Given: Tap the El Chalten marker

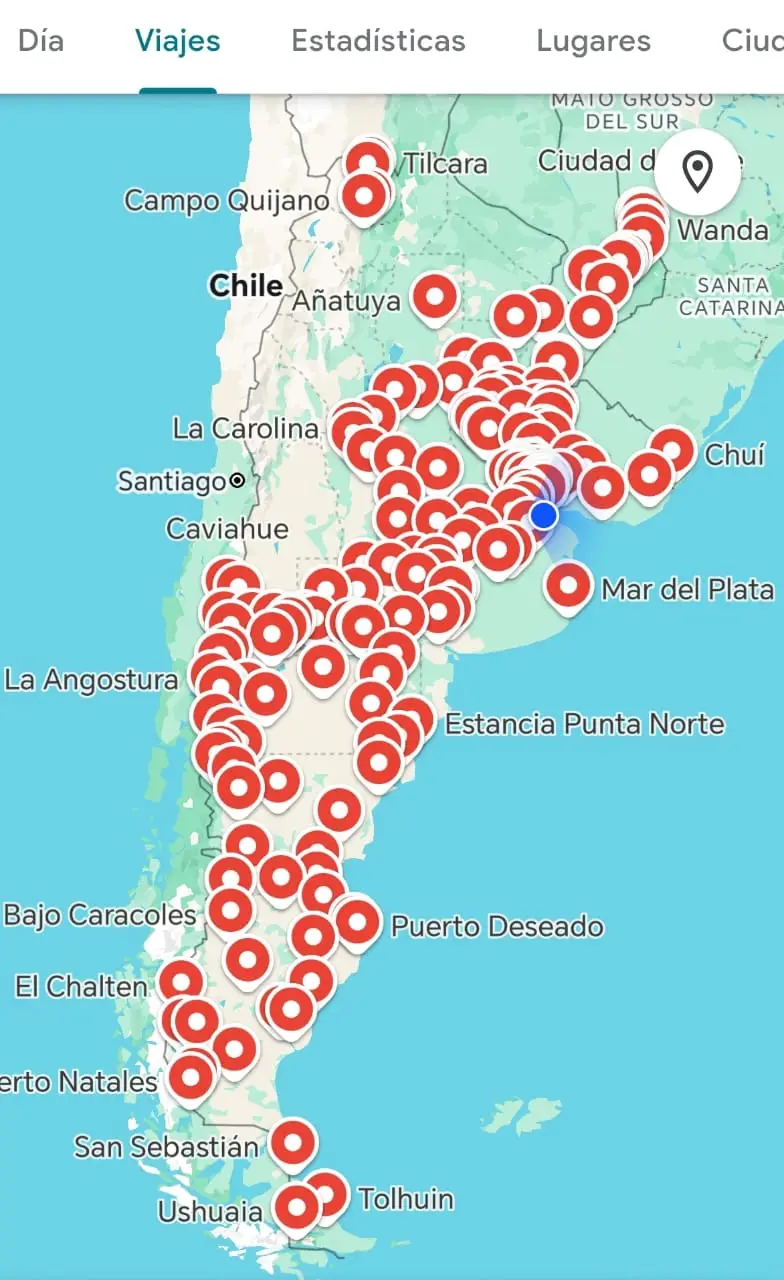Looking at the screenshot, I should [181, 982].
